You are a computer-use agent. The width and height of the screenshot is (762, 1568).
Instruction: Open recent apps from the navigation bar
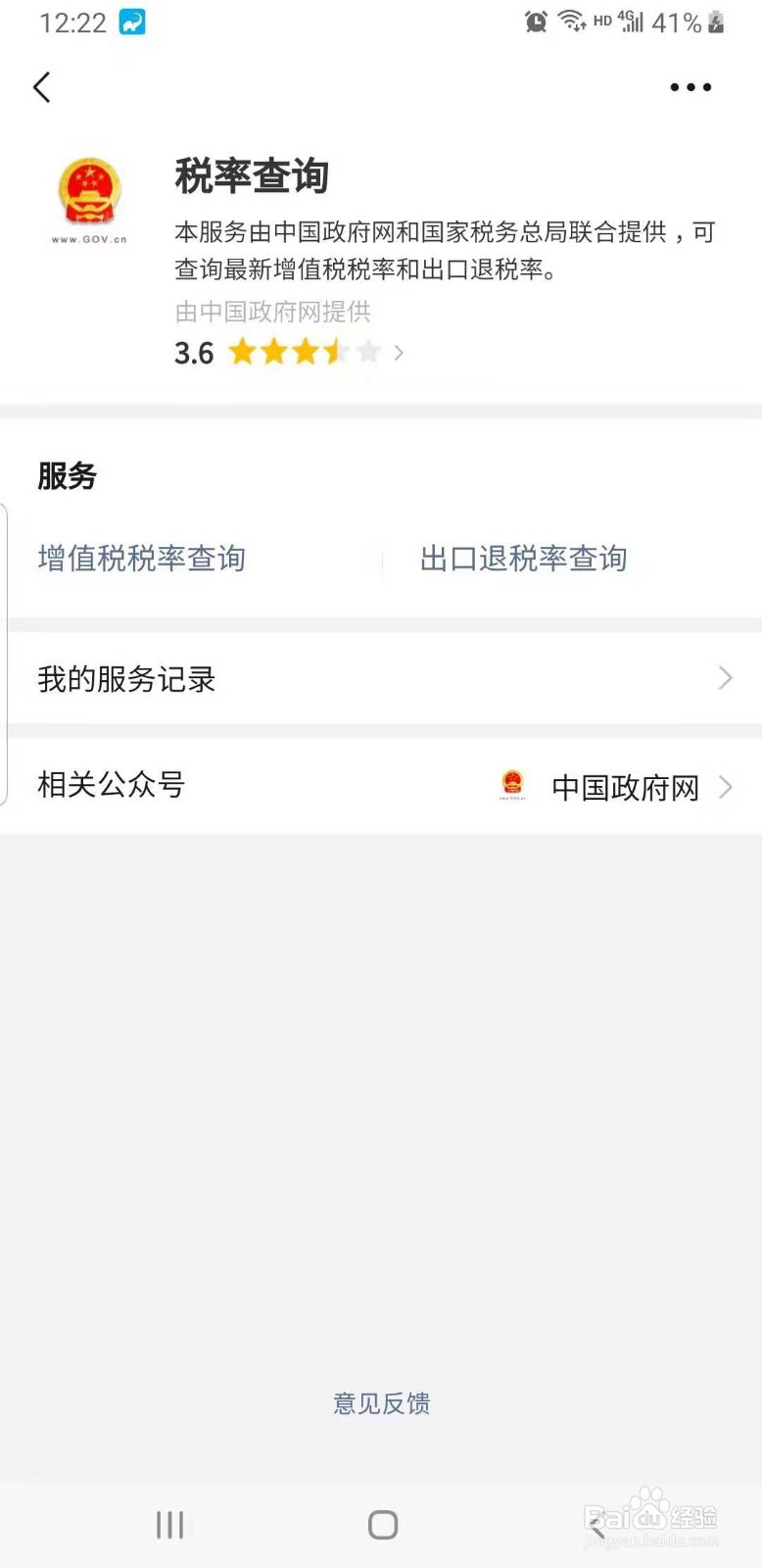pyautogui.click(x=169, y=1524)
